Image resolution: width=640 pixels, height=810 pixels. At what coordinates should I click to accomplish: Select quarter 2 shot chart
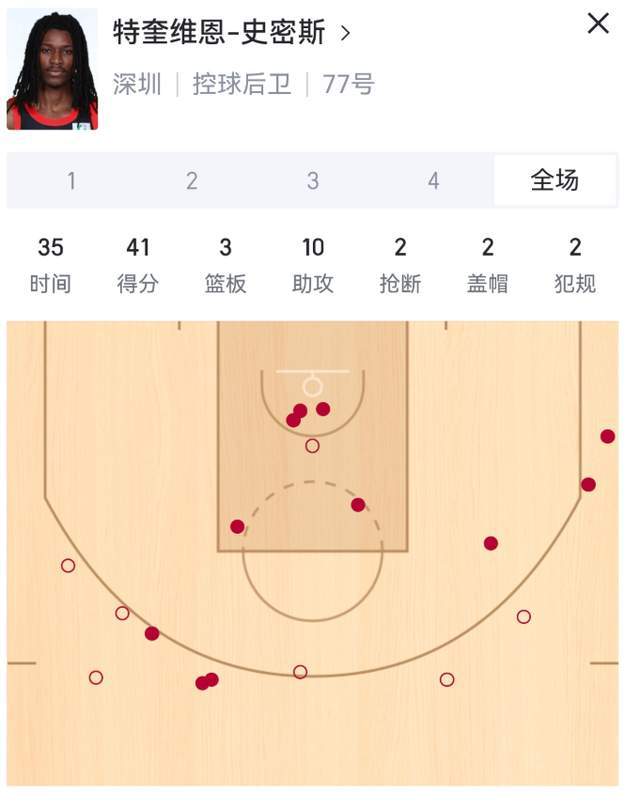(x=192, y=181)
